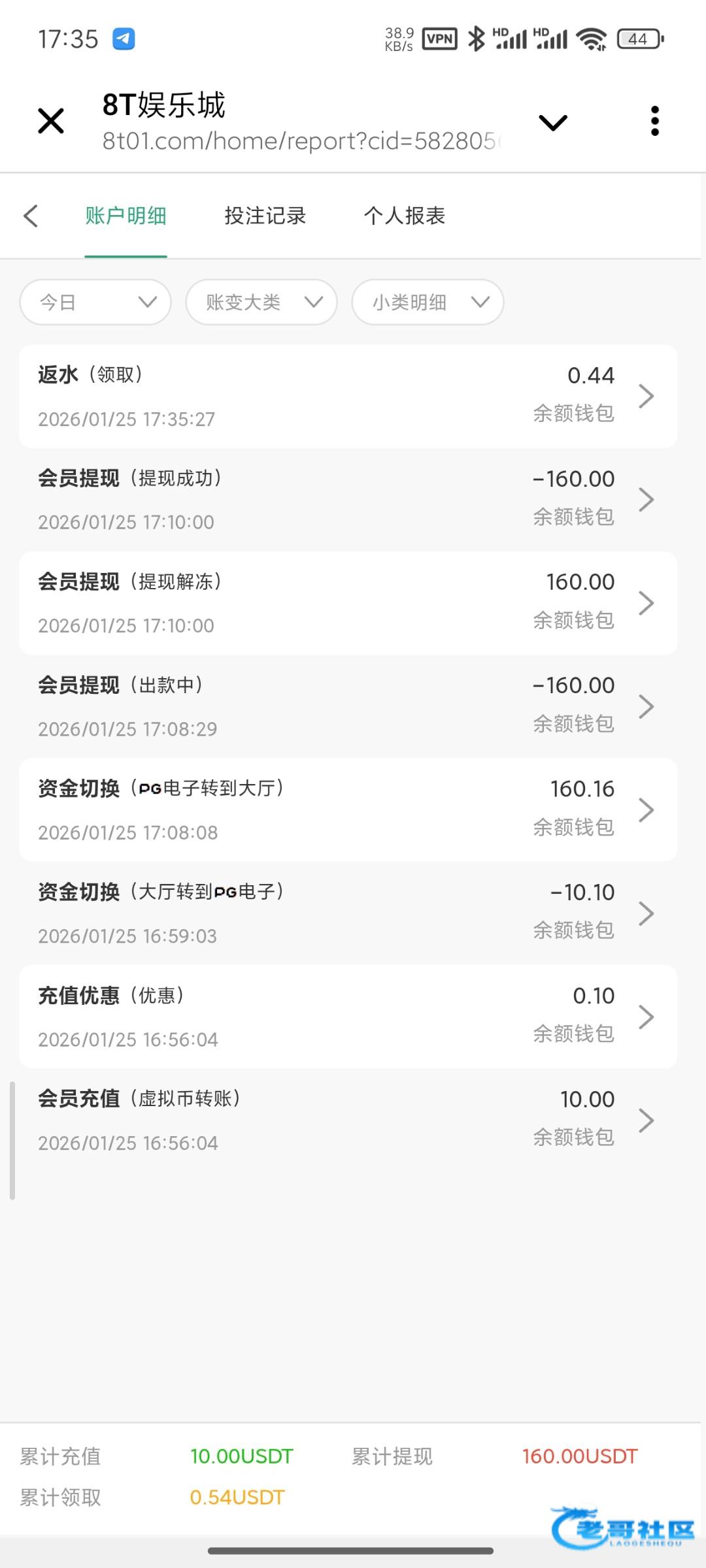Select the 账户明细 tab
Viewport: 706px width, 1568px height.
[126, 216]
